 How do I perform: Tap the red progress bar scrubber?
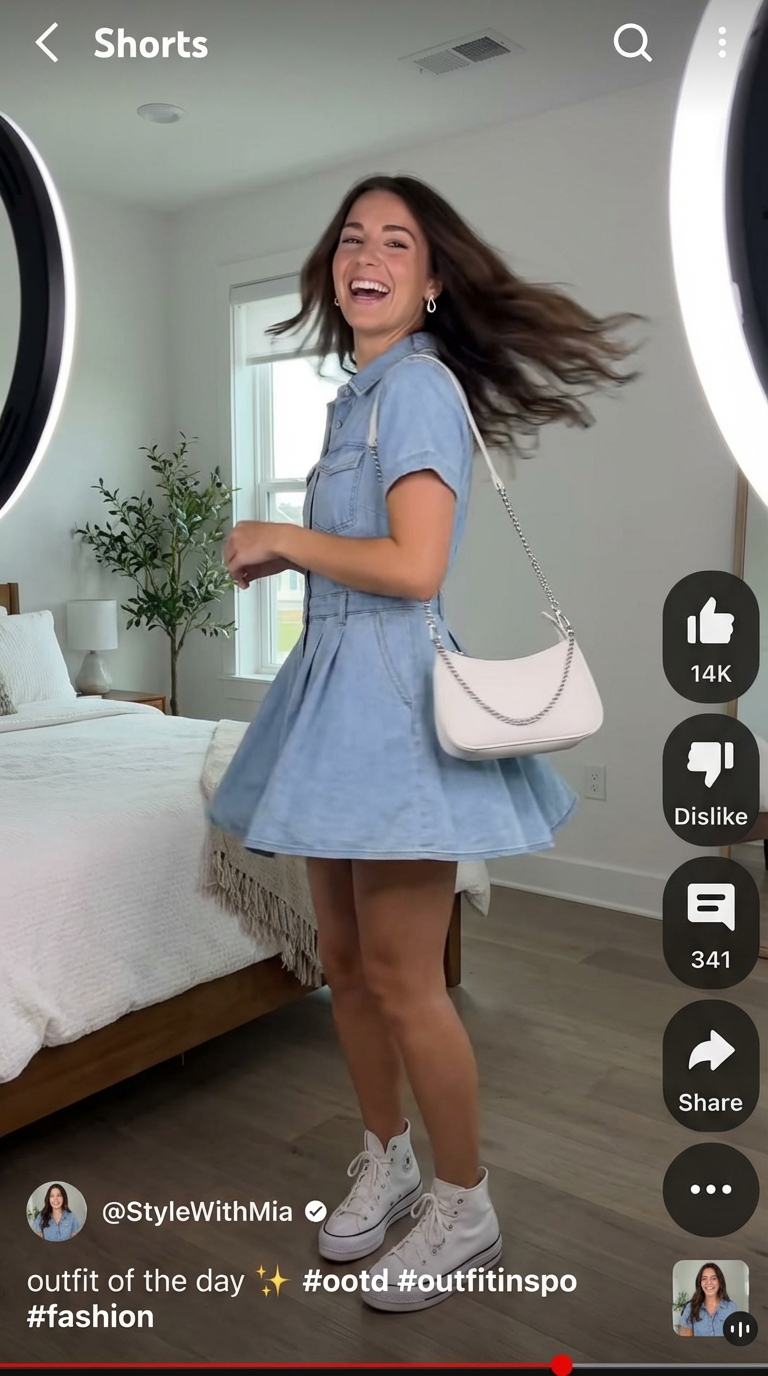pos(562,1365)
